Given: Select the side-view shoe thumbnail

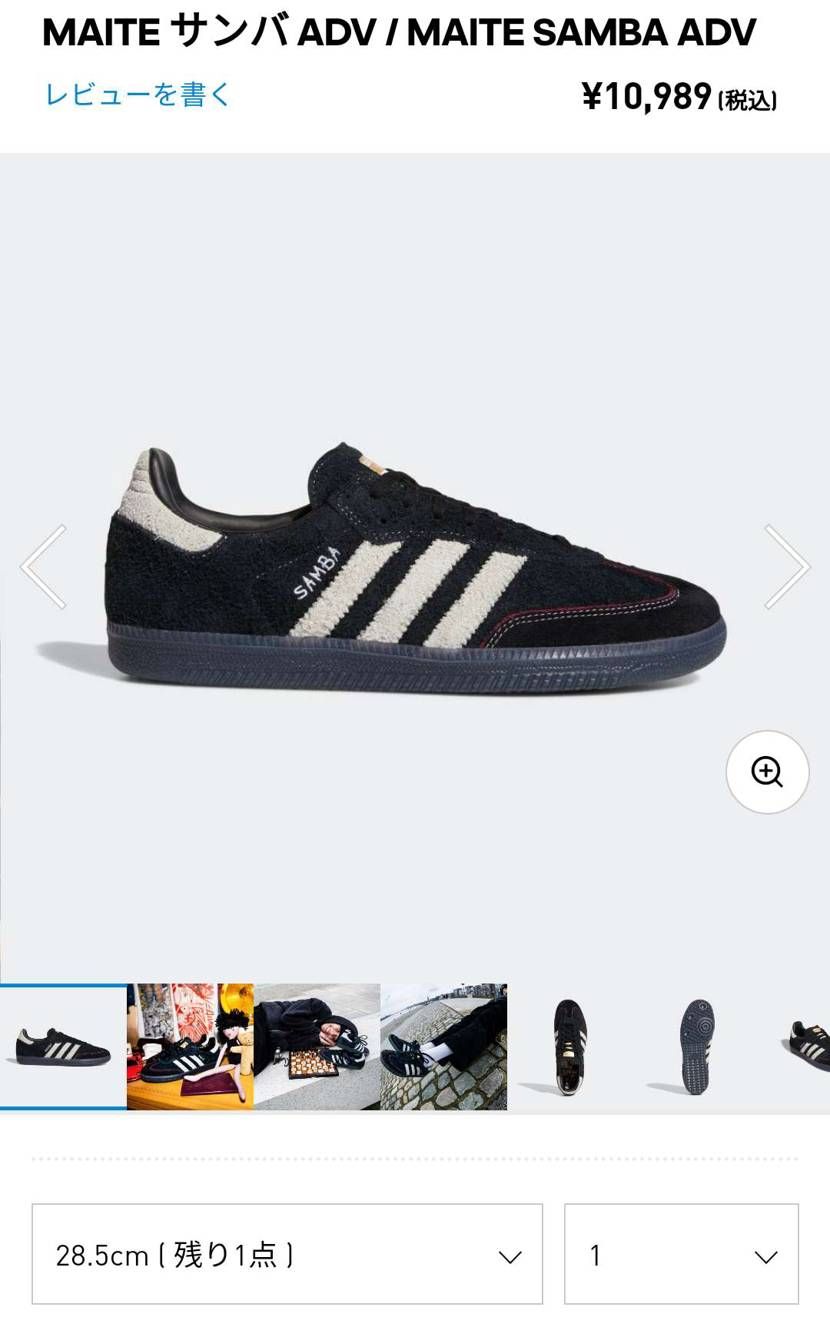Looking at the screenshot, I should 63,1047.
